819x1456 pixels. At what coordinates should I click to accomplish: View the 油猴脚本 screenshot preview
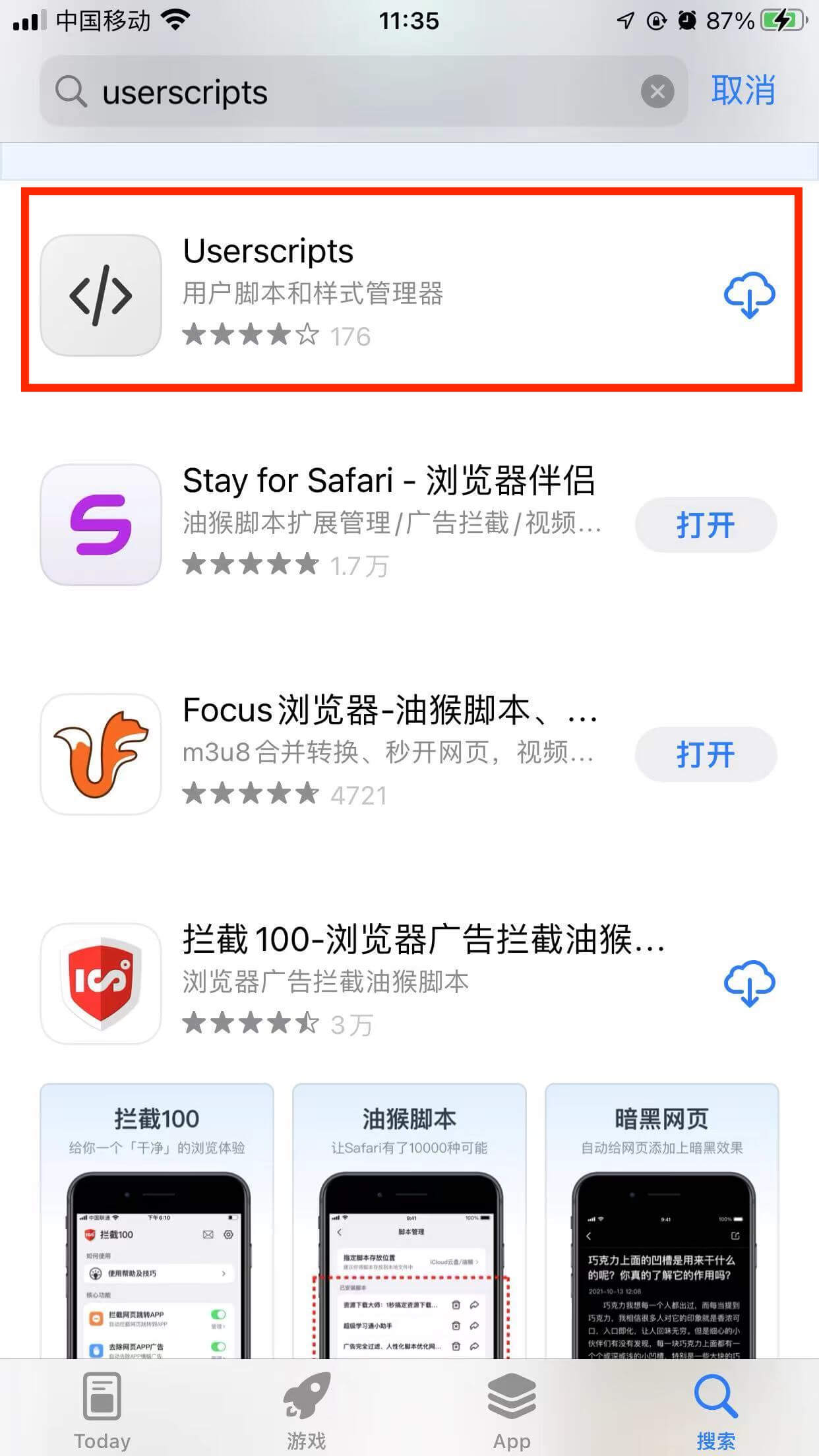pos(409,1220)
